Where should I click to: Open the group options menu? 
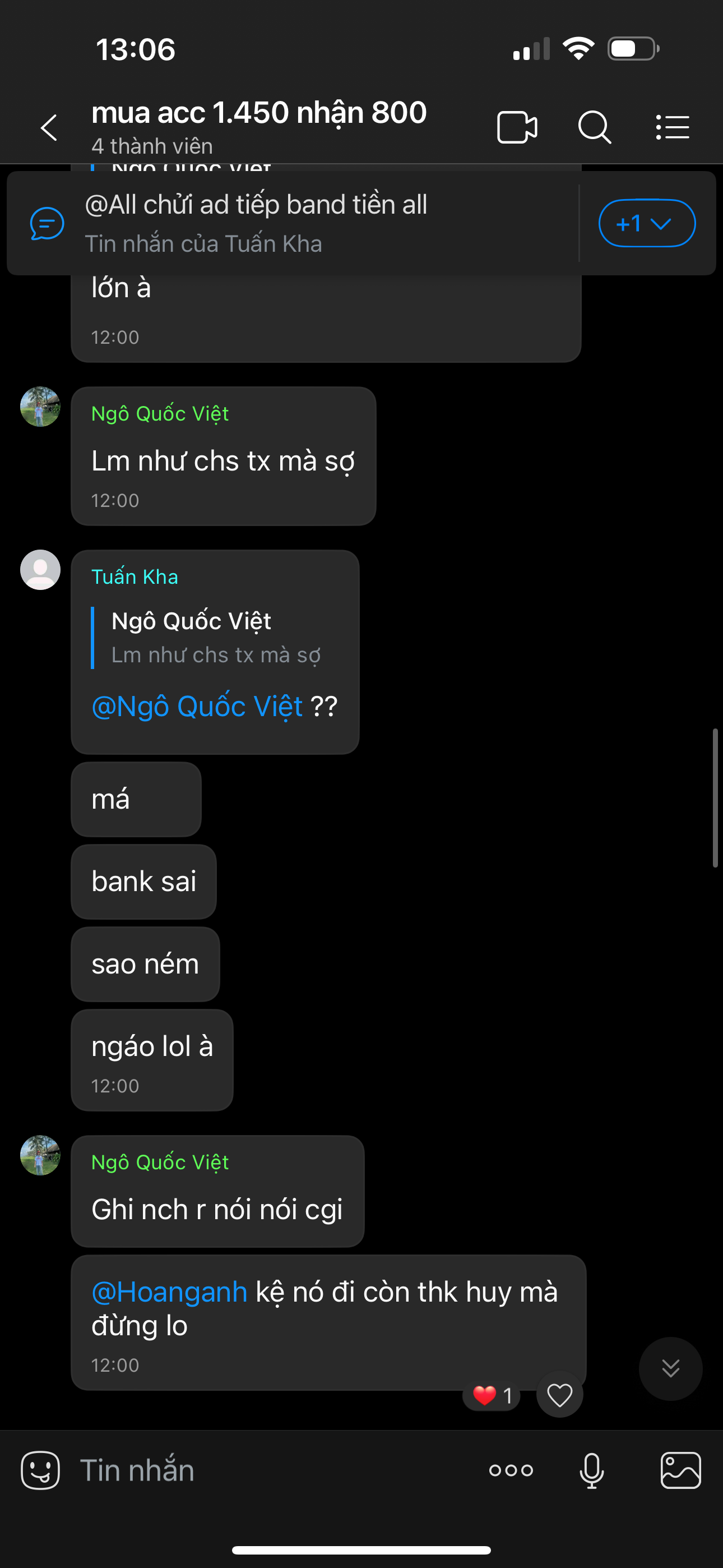point(673,128)
